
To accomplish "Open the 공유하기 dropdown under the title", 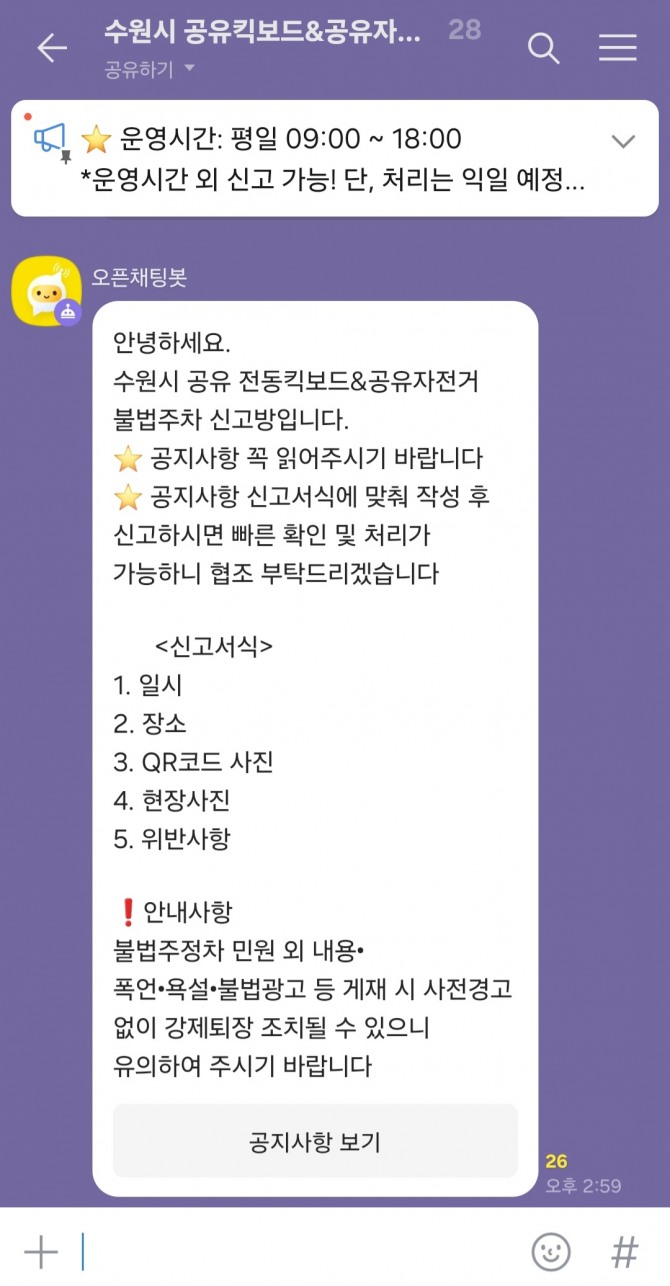I will [148, 69].
